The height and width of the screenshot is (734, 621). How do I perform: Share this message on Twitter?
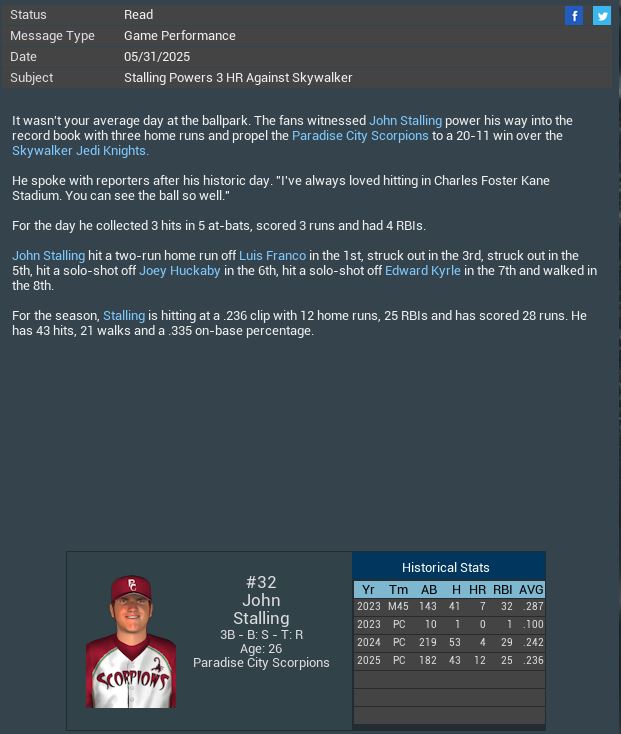(602, 15)
